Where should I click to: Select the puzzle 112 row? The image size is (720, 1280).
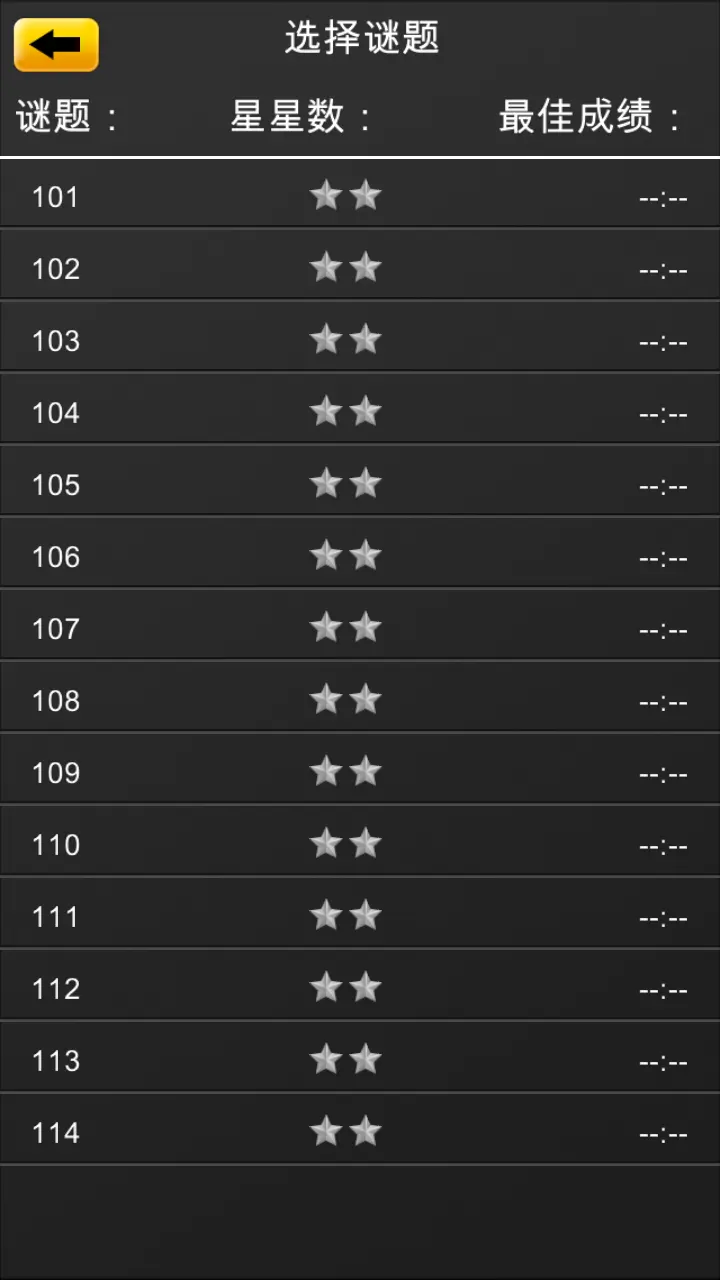click(x=360, y=988)
